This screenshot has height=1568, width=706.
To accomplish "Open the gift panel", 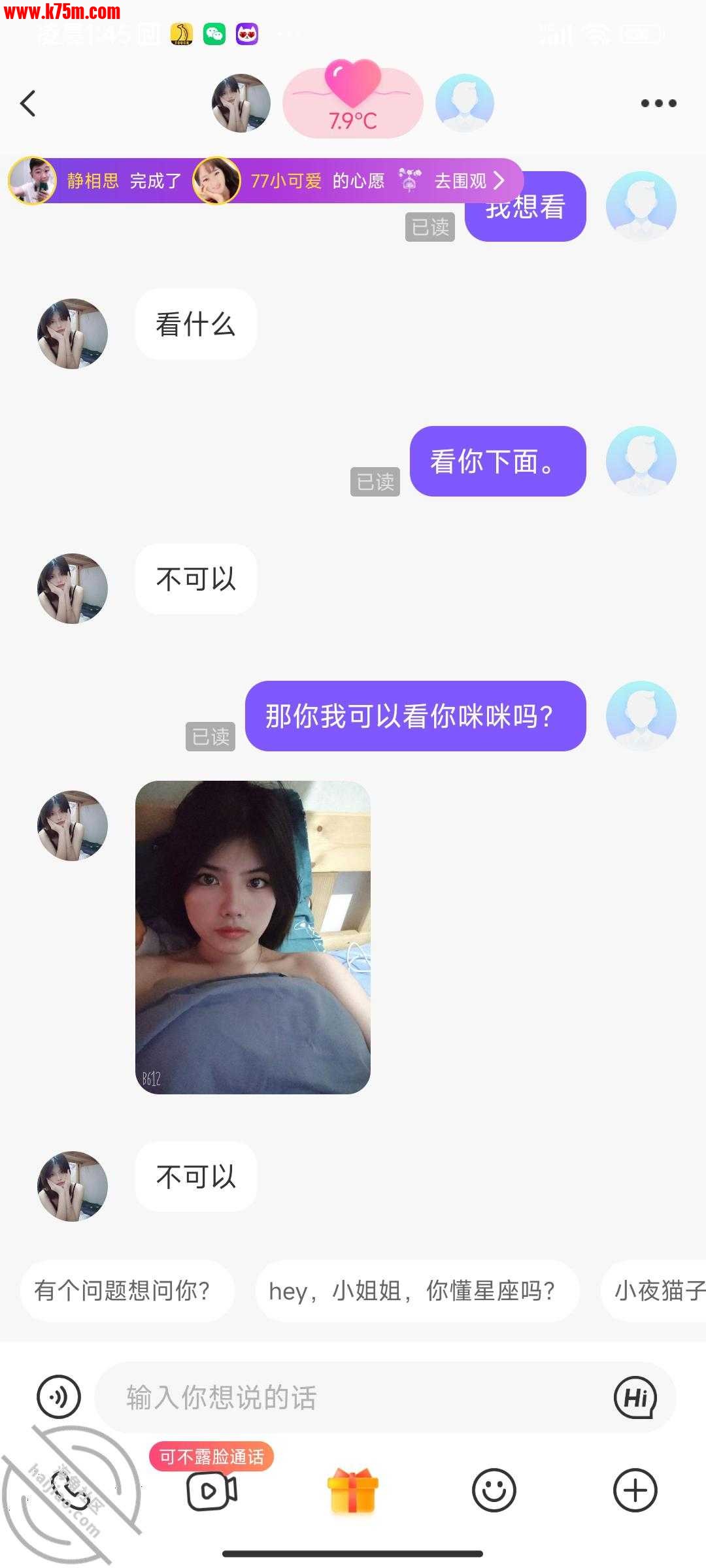I will (x=352, y=1490).
